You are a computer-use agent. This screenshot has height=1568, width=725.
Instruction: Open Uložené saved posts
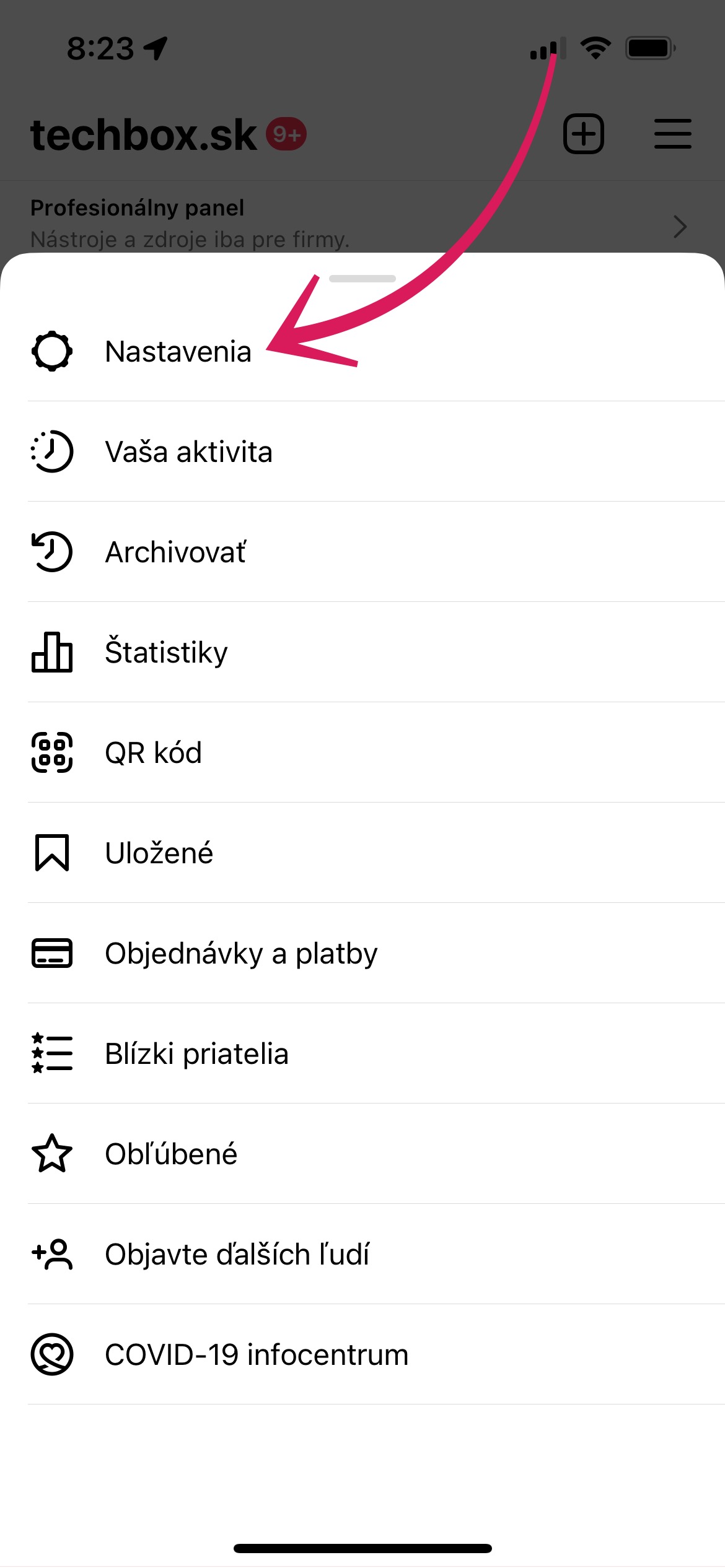click(x=362, y=853)
